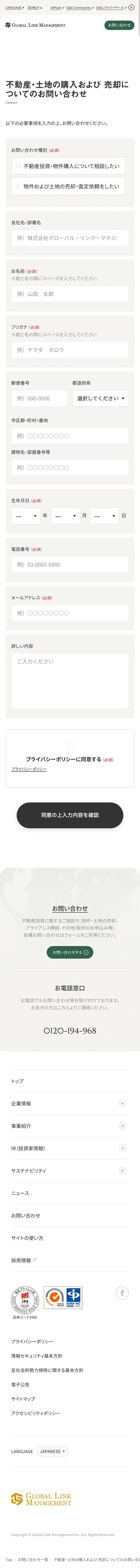Viewport: 140px width, 1568px height.
Task: Focus the メールアドレス email field
Action: click(x=69, y=614)
